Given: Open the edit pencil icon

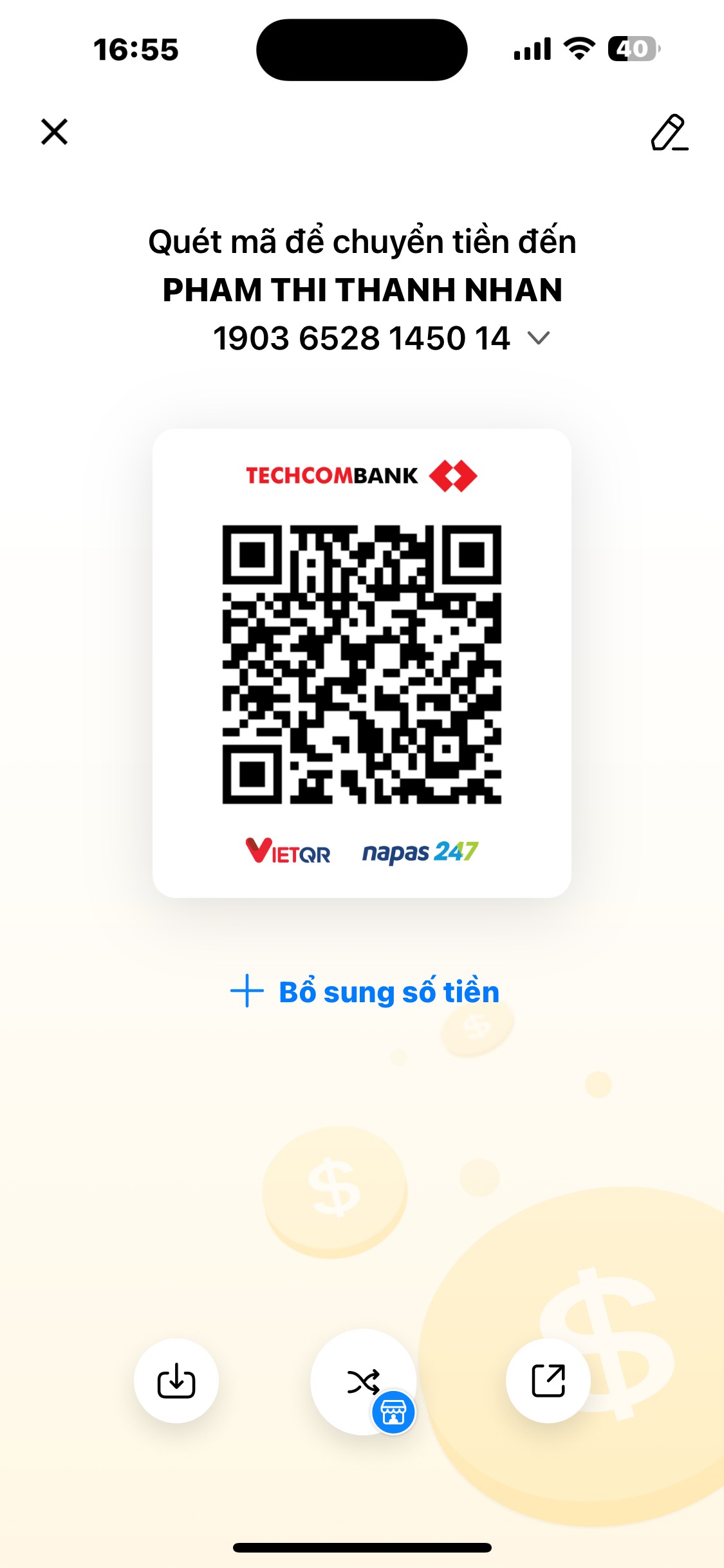Looking at the screenshot, I should click(x=669, y=133).
